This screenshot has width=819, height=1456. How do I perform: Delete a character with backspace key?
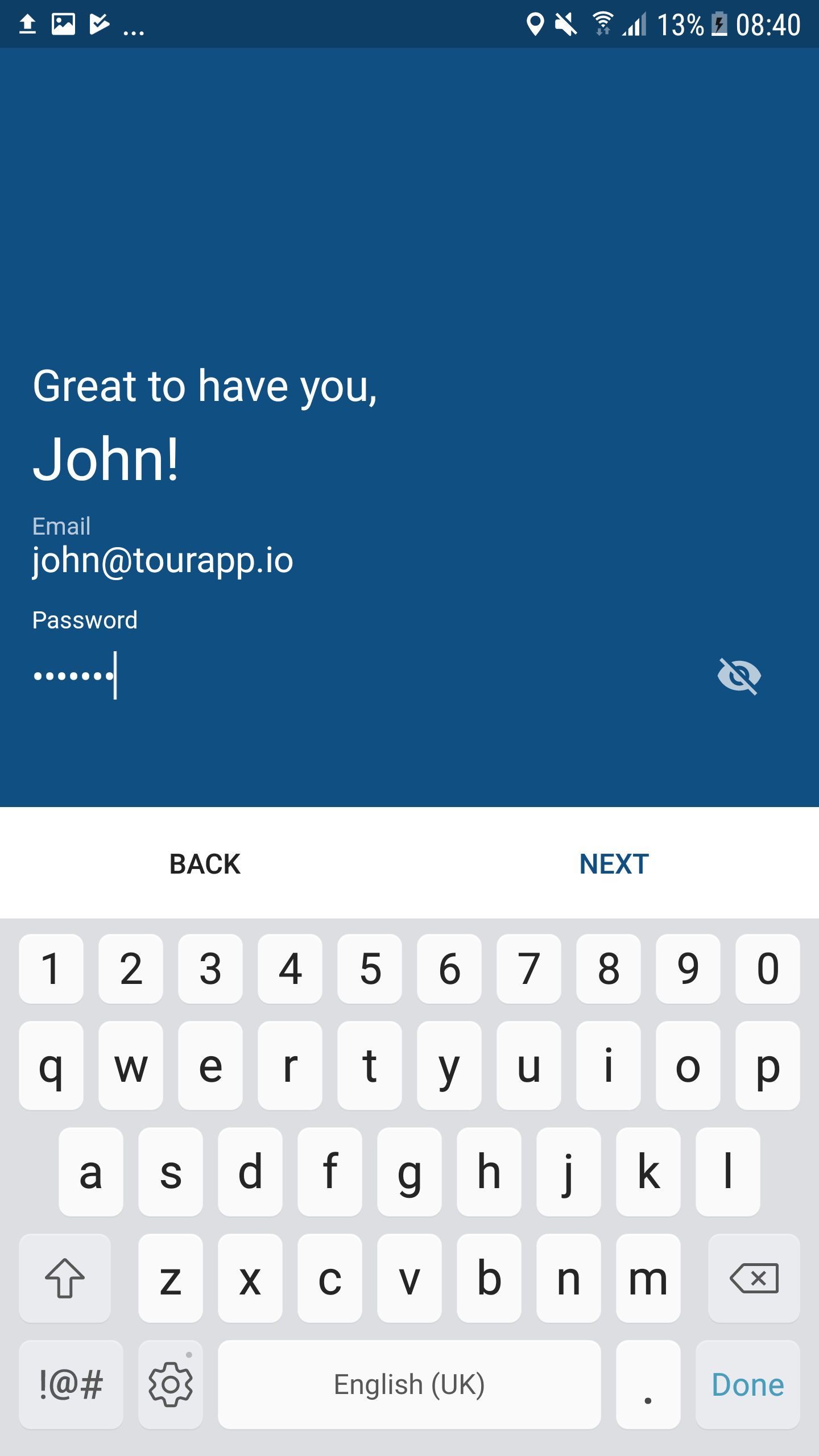coord(754,1278)
